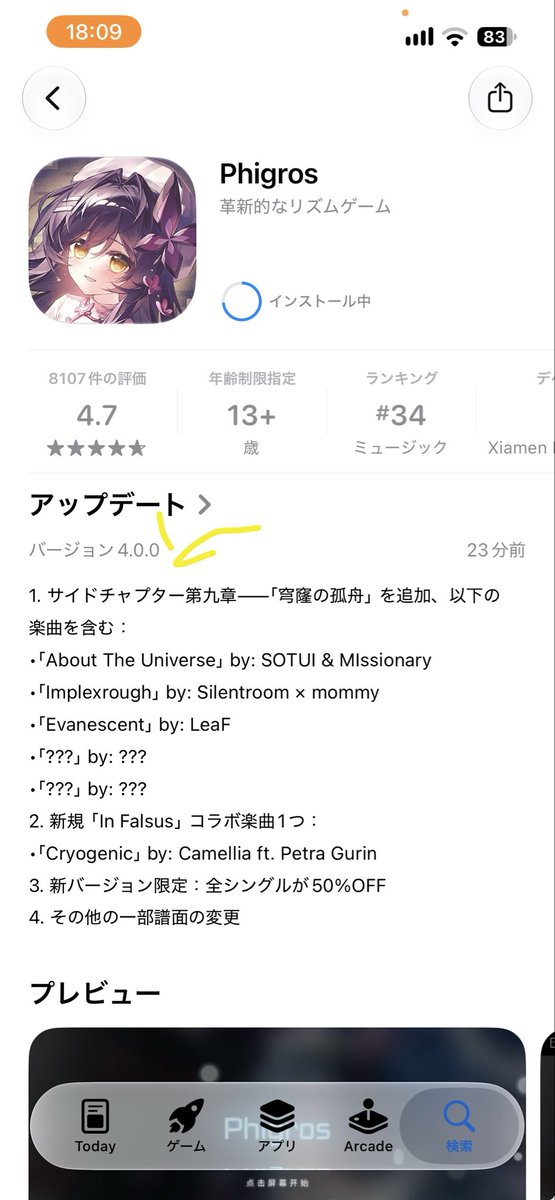Stop the installing progress circle

(241, 301)
